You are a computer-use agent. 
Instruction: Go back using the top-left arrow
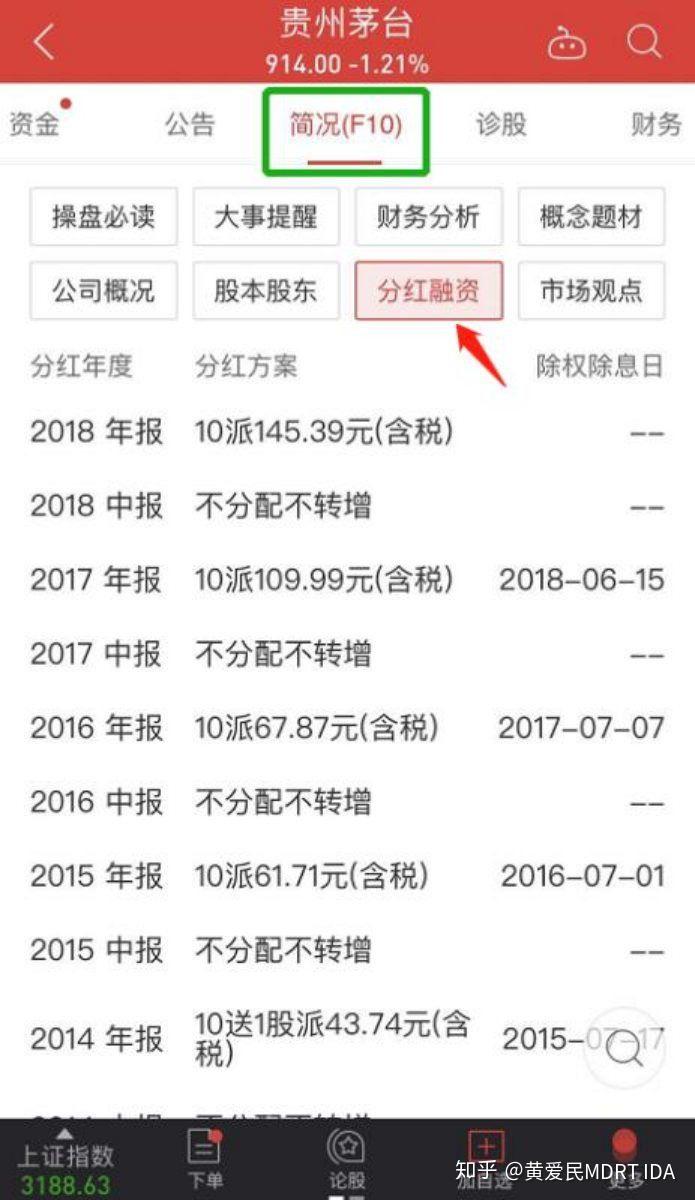43,43
